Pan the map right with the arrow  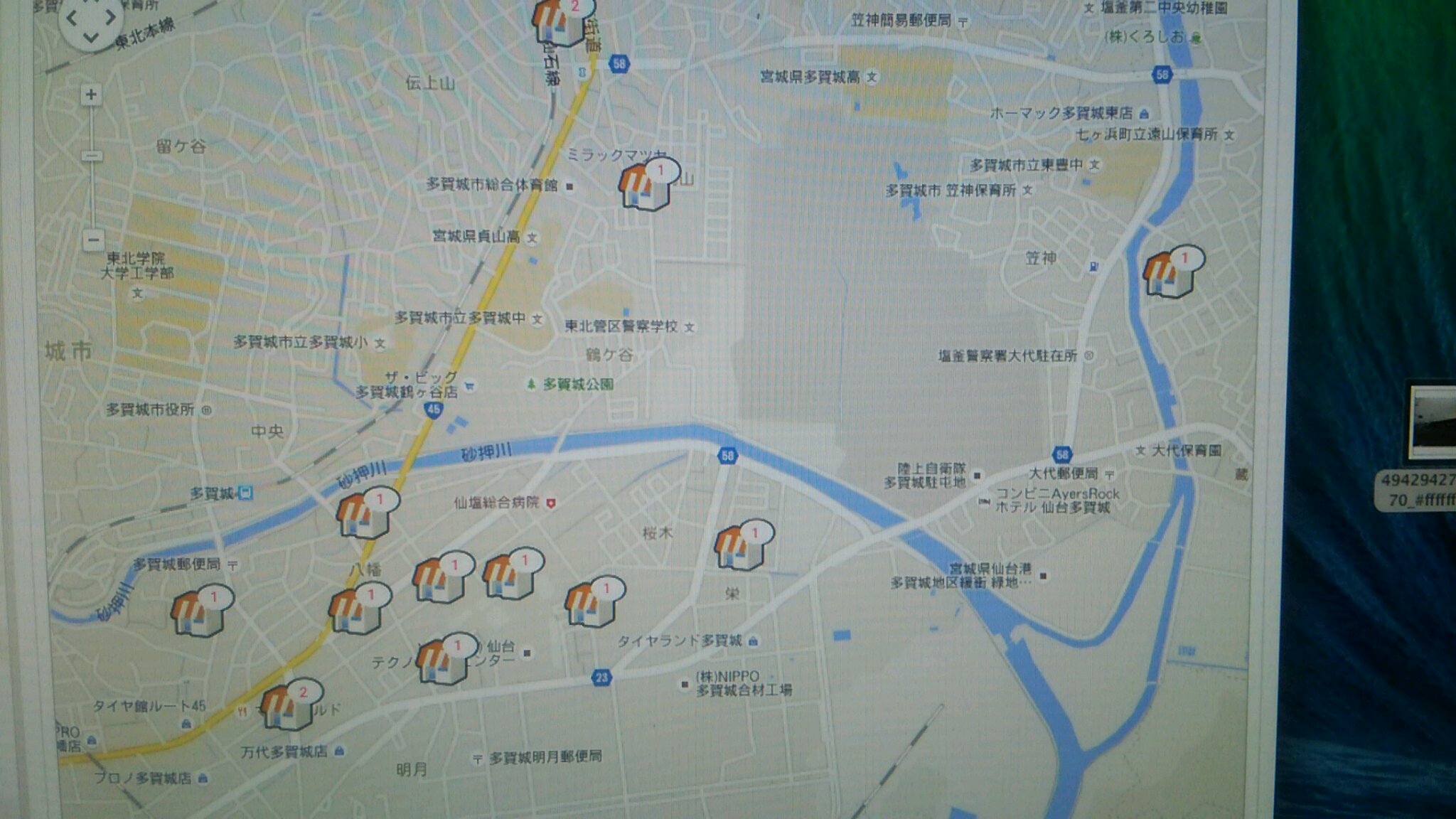pyautogui.click(x=110, y=18)
